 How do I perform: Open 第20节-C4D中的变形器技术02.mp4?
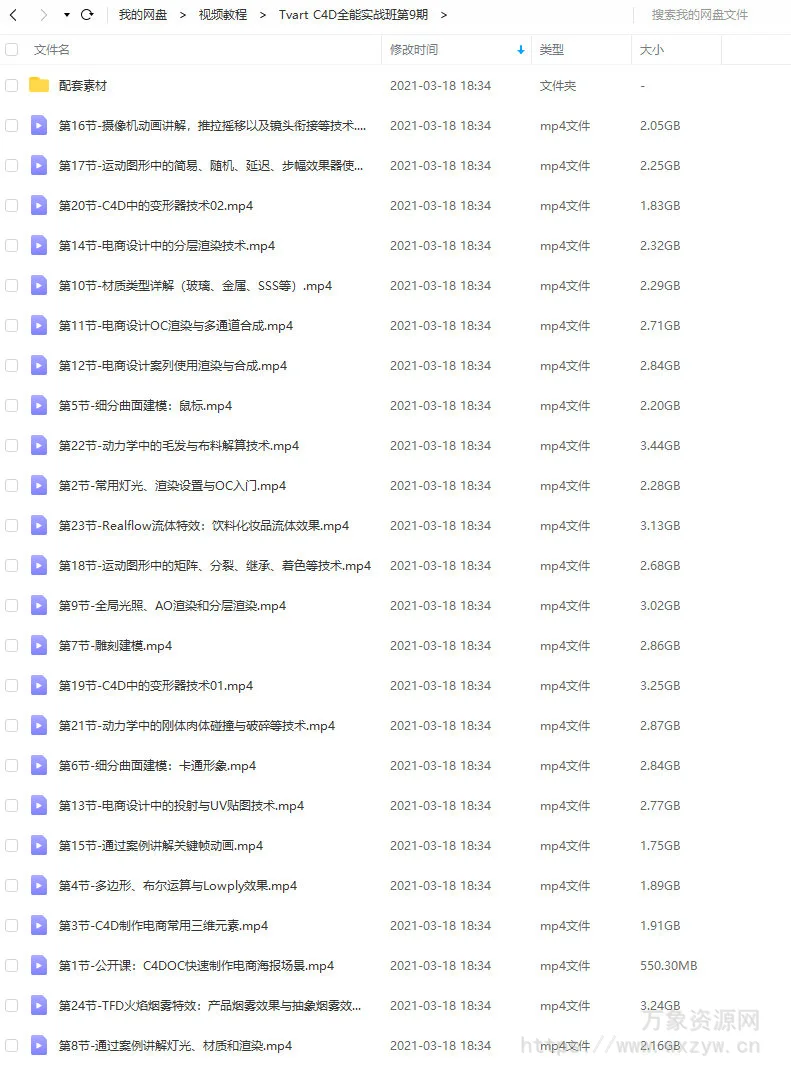coord(156,206)
